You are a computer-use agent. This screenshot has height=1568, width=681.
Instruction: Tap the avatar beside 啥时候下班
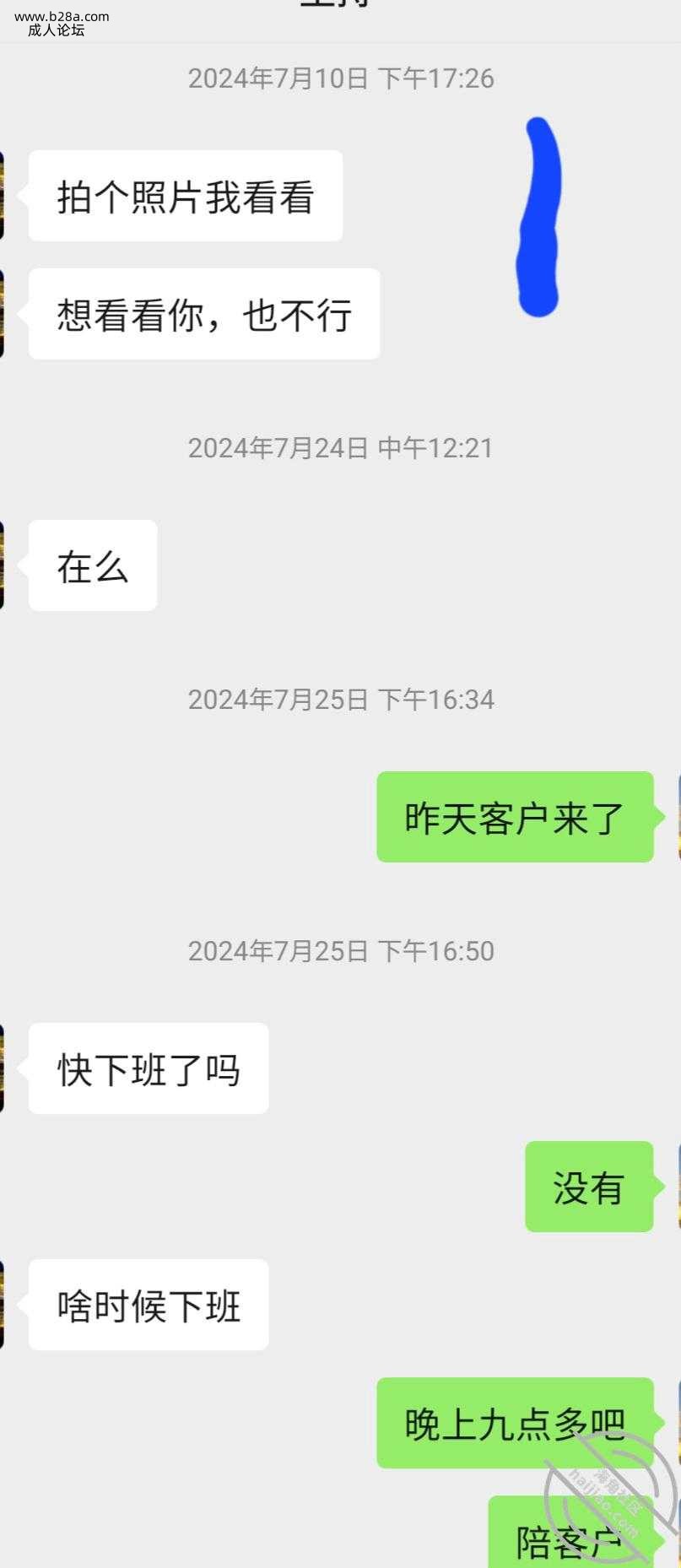[x=3, y=1305]
